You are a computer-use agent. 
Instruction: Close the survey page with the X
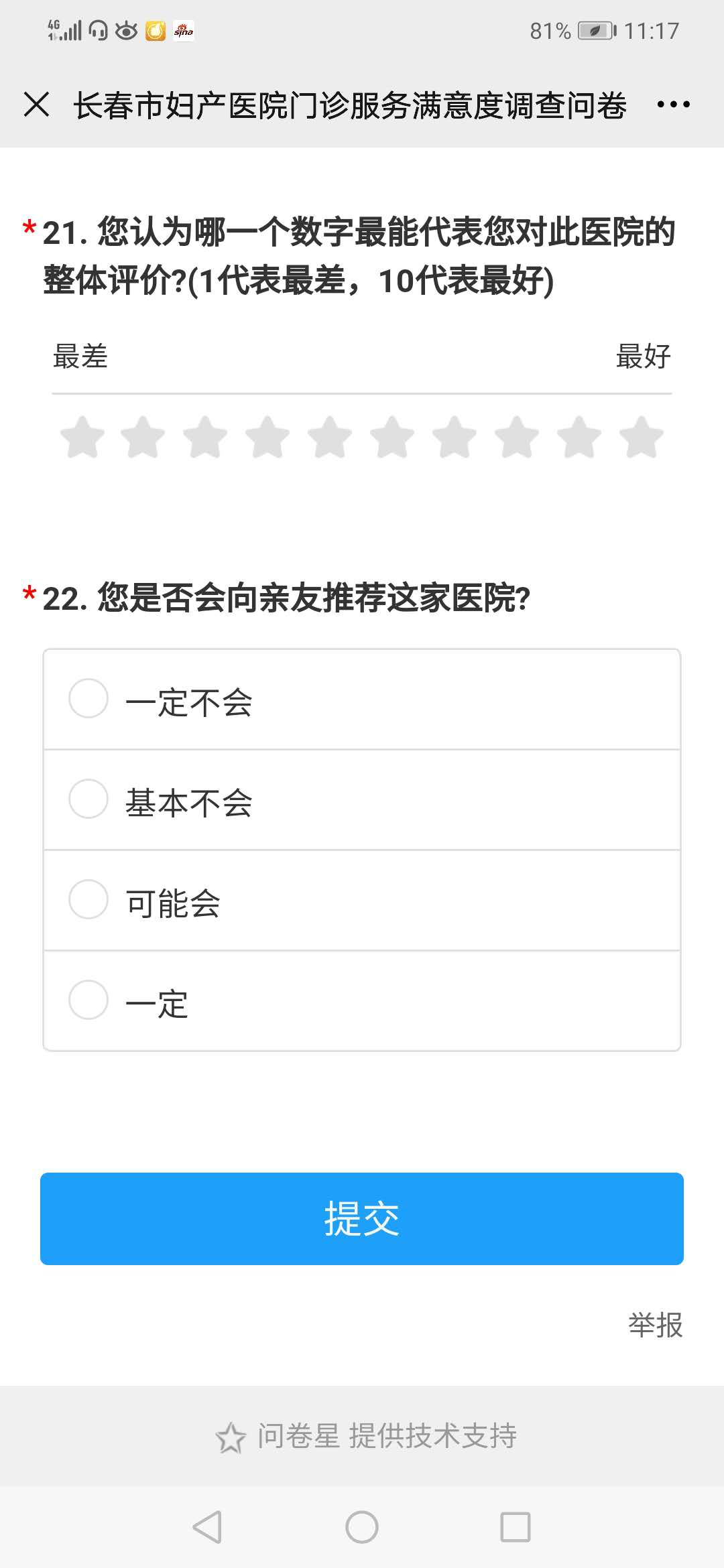[x=36, y=105]
